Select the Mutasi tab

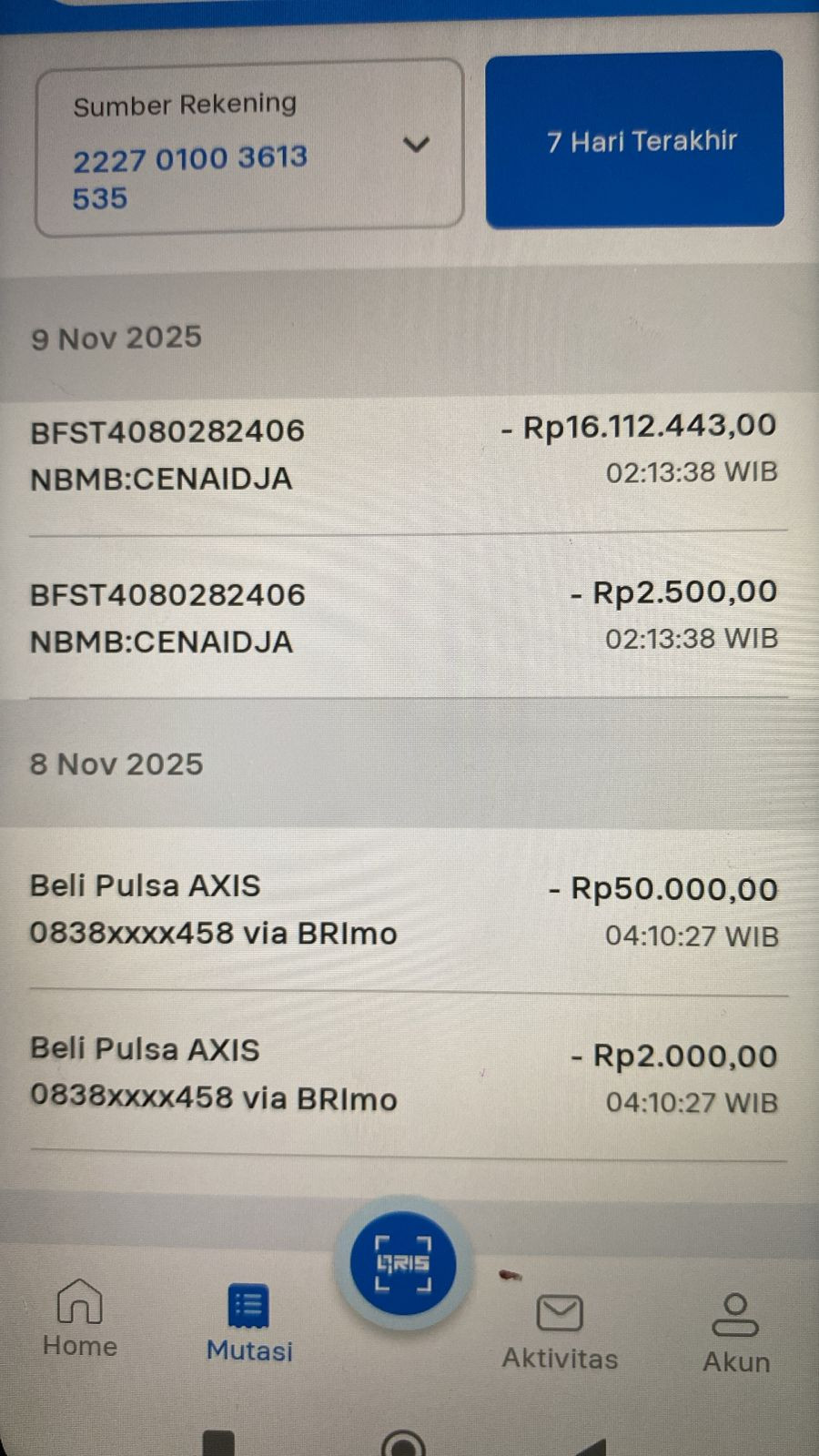248,1322
